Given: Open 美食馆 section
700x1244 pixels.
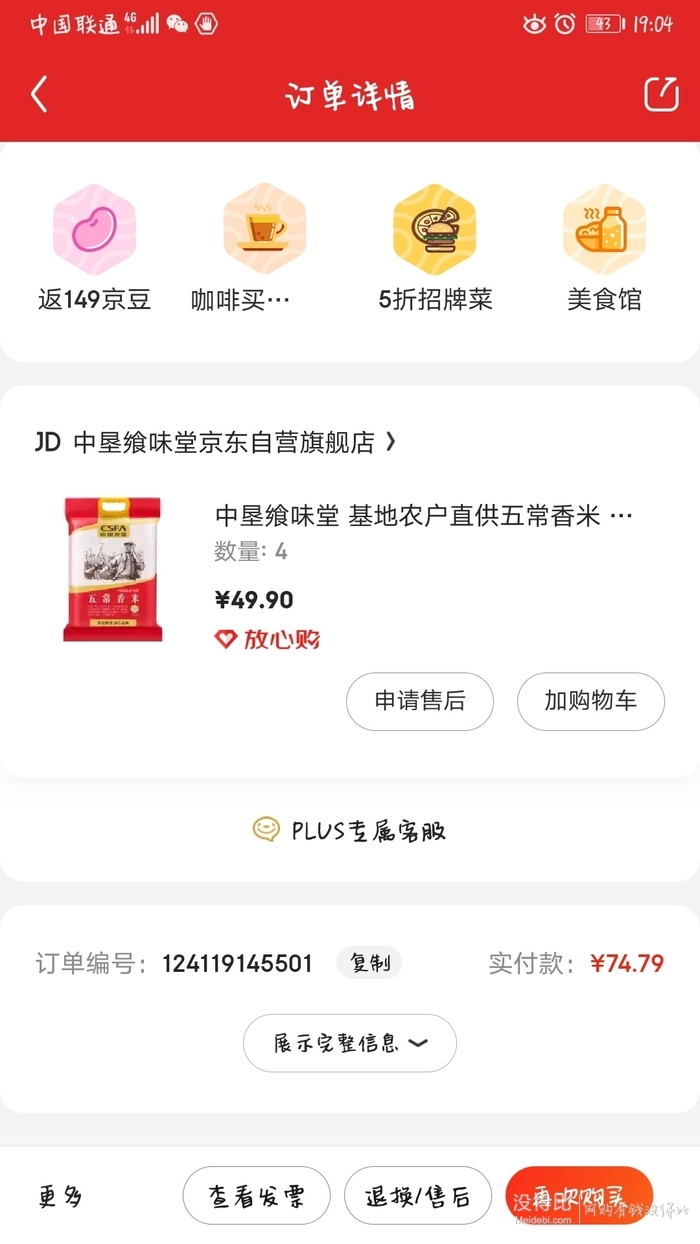Looking at the screenshot, I should (605, 250).
